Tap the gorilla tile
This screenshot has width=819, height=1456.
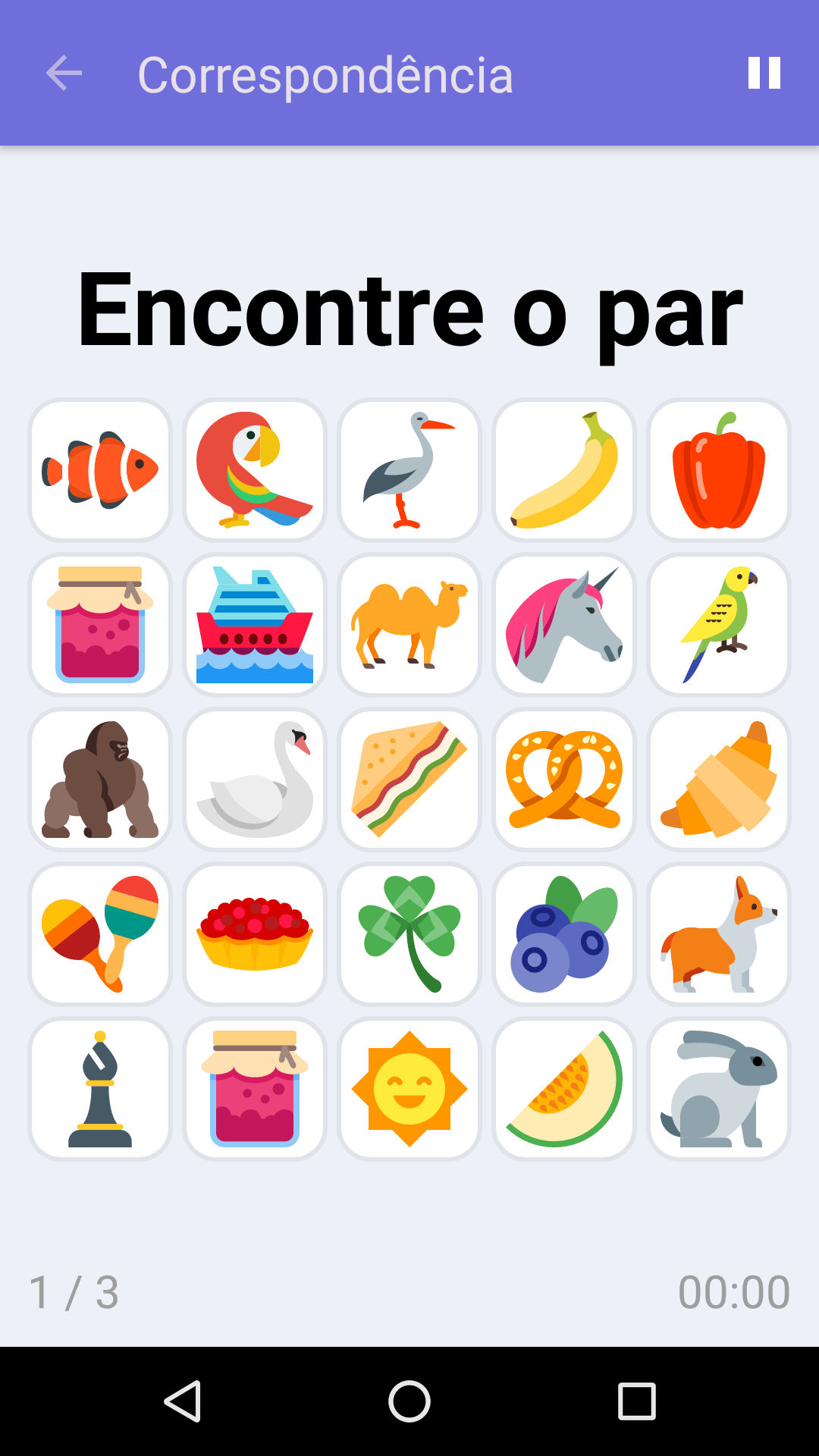[x=100, y=780]
